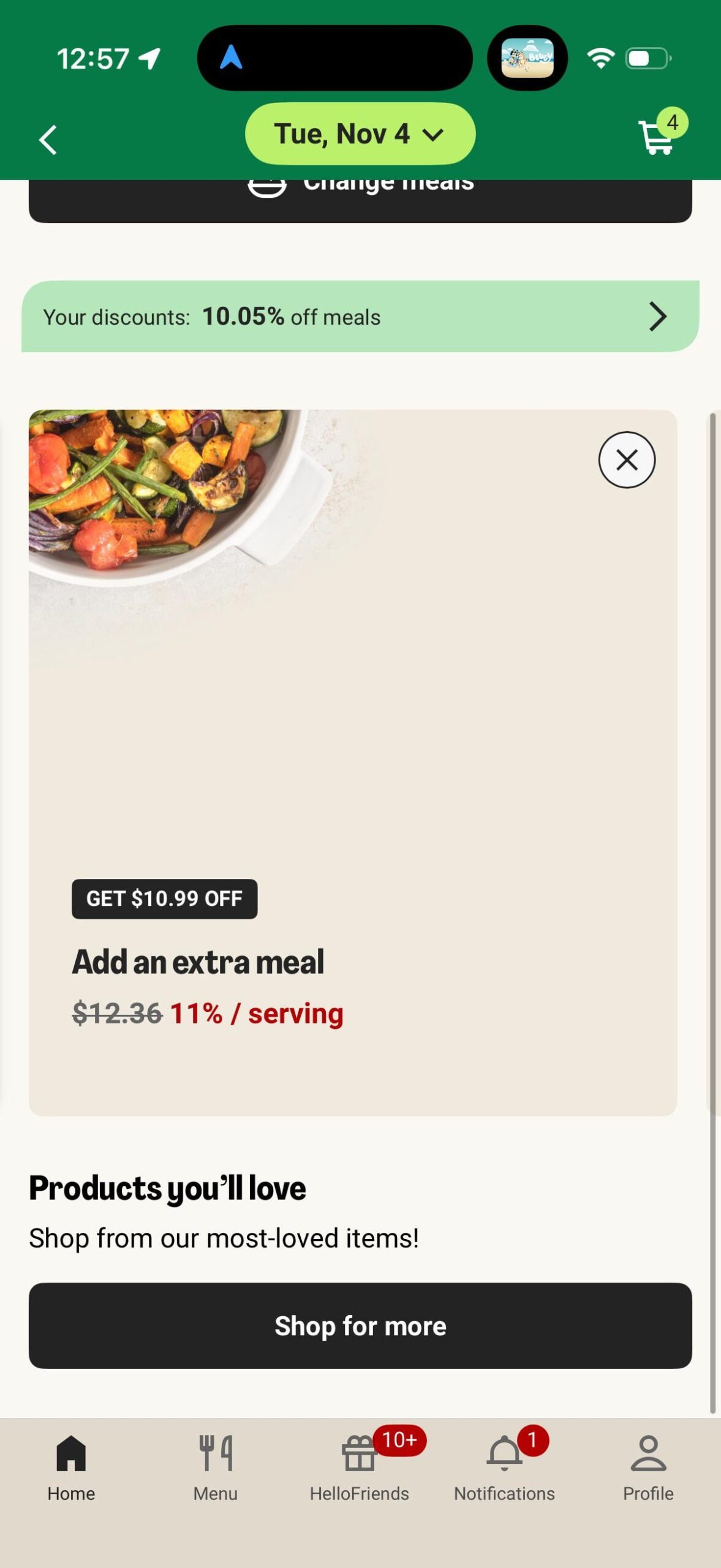
Task: Switch to the Profile tab
Action: (x=648, y=1468)
